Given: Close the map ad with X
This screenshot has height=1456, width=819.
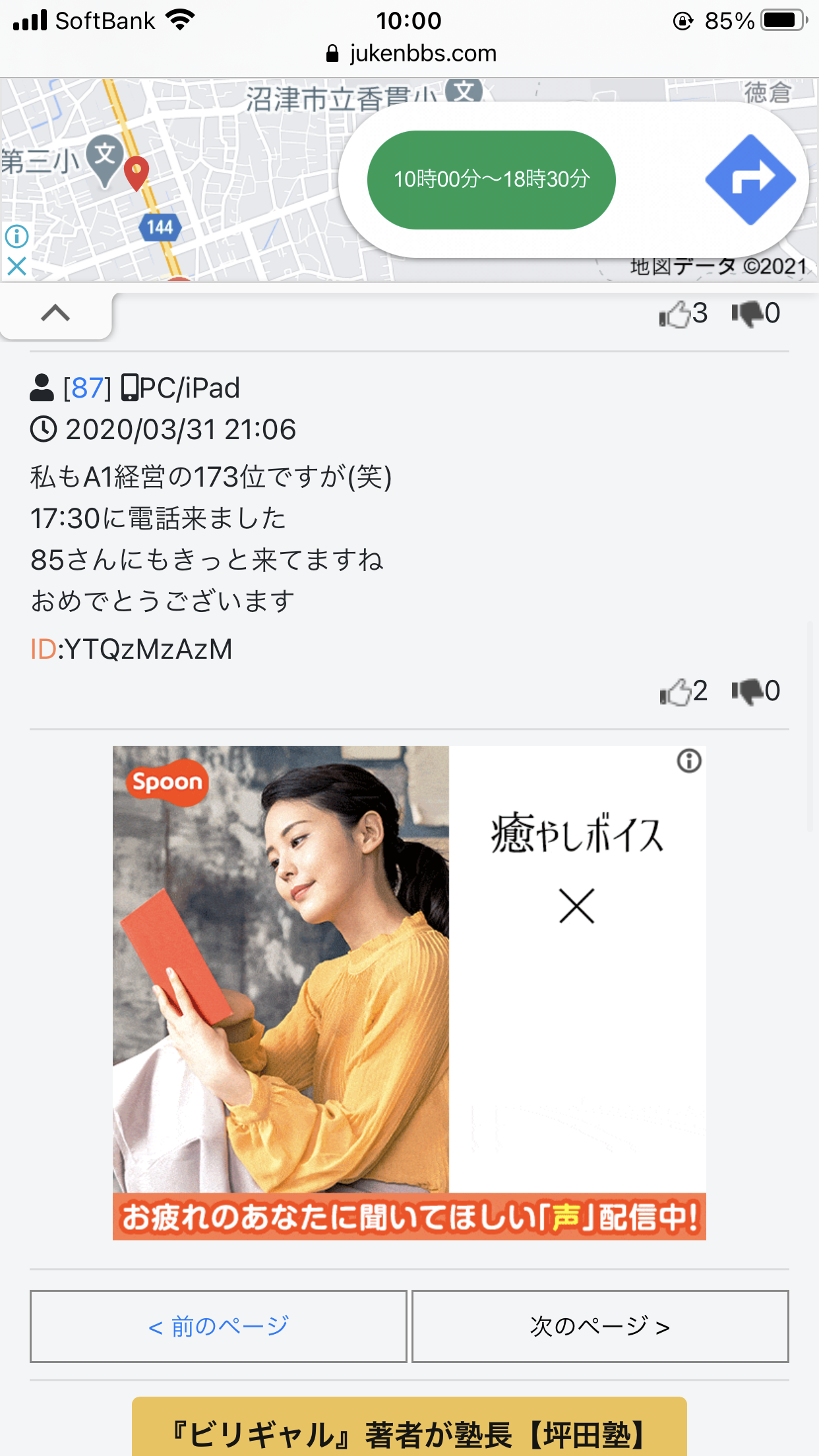Looking at the screenshot, I should [16, 266].
